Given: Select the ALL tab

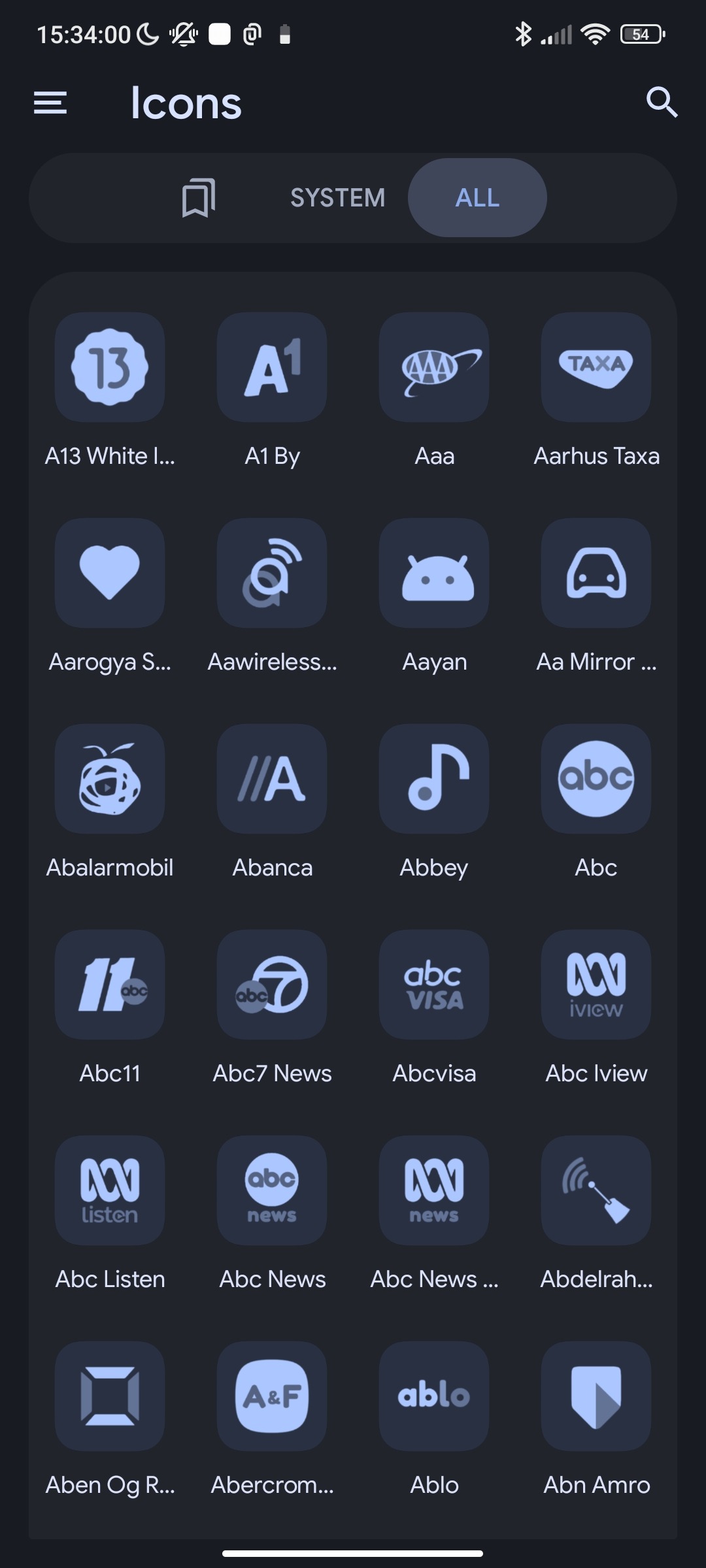Looking at the screenshot, I should pyautogui.click(x=477, y=197).
